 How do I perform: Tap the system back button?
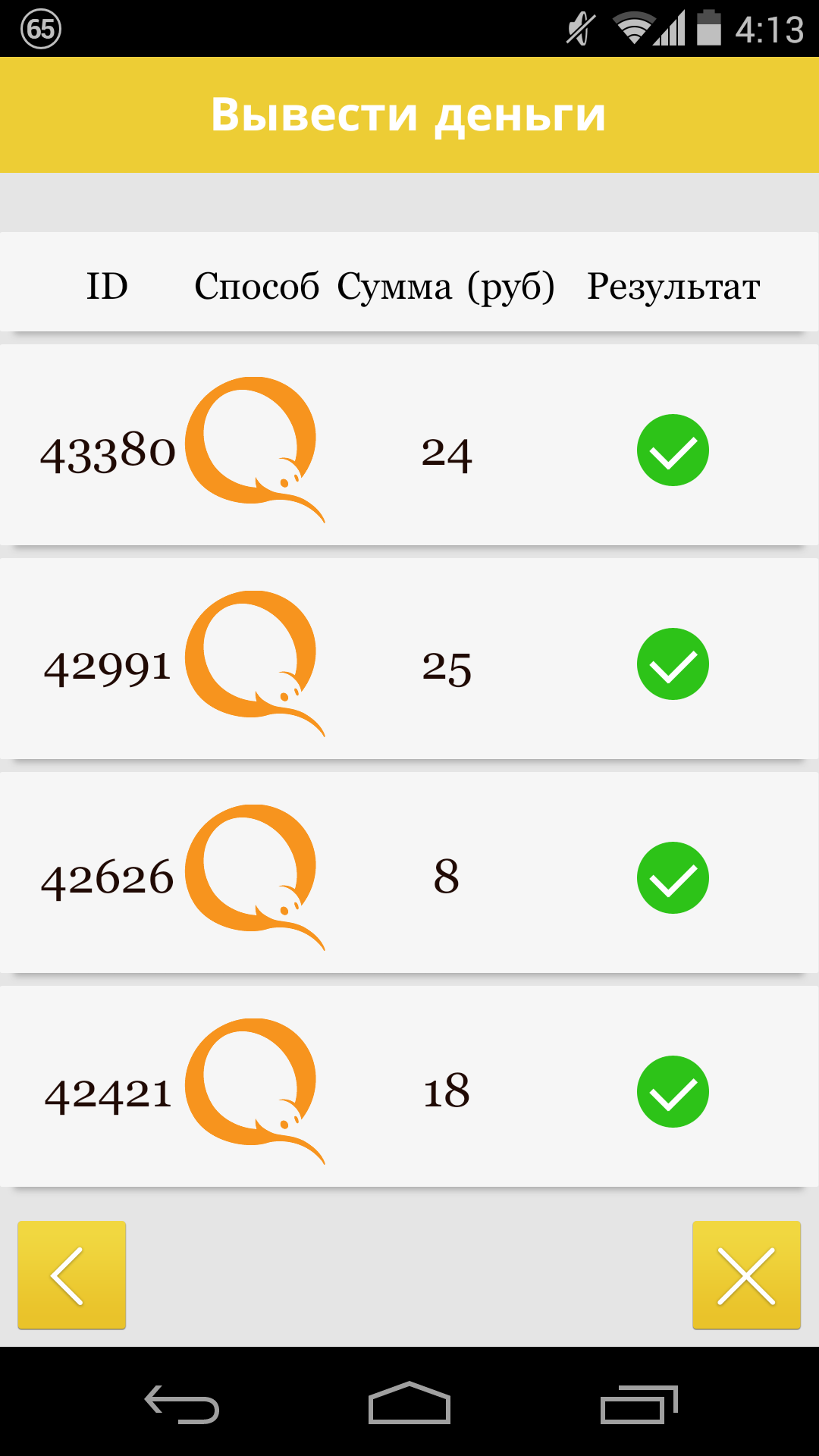coord(182,1404)
